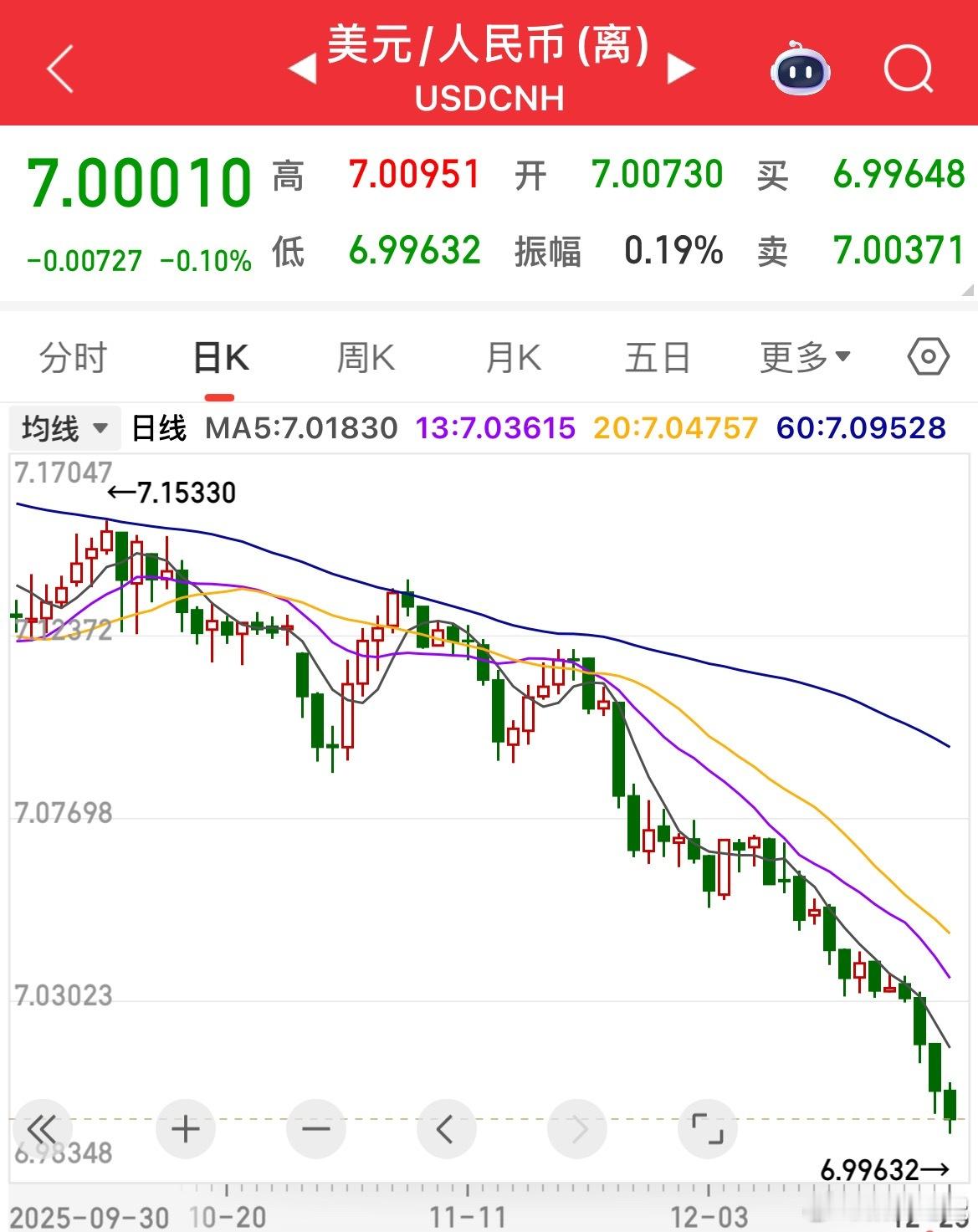Open the 更多 dropdown menu
The height and width of the screenshot is (1232, 978).
tap(805, 357)
